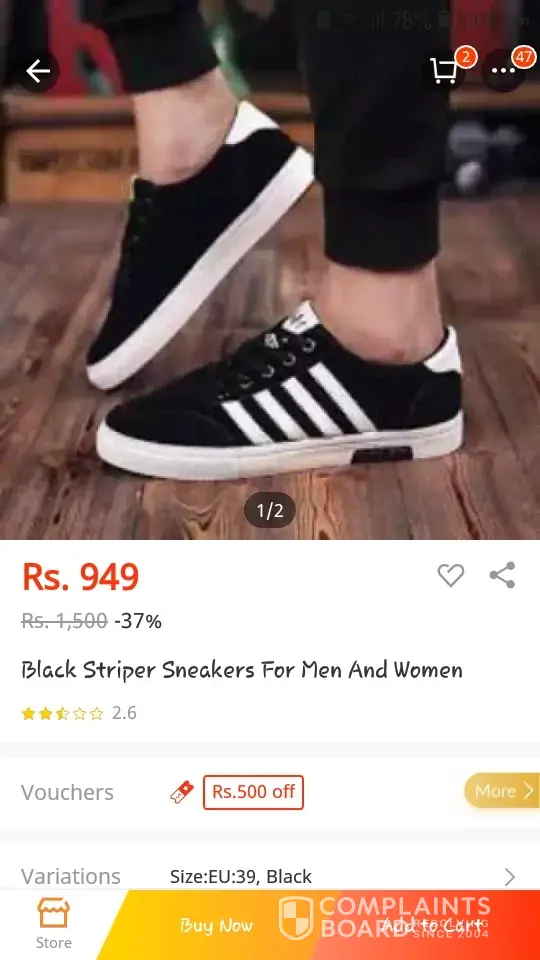Select the Rs.500 off voucher
The height and width of the screenshot is (960, 540).
tap(253, 792)
